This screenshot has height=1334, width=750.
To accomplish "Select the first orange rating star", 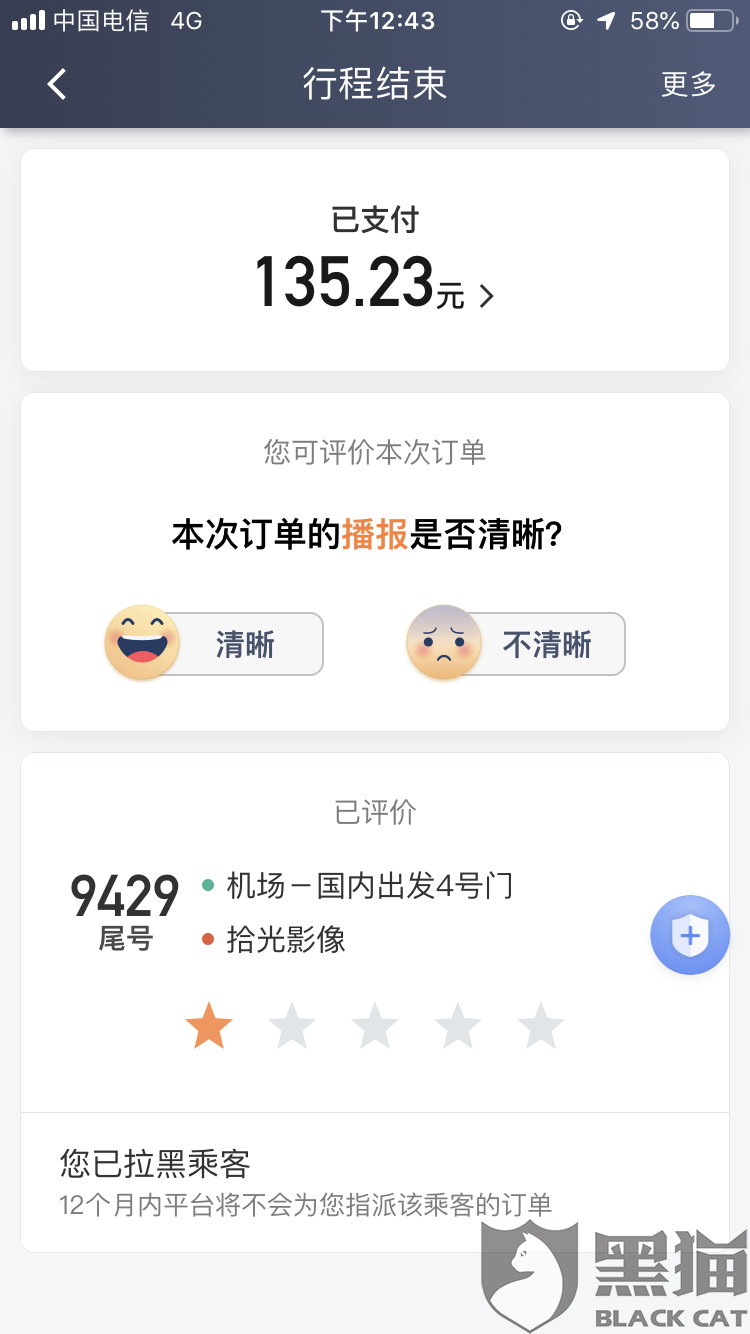I will click(208, 1024).
